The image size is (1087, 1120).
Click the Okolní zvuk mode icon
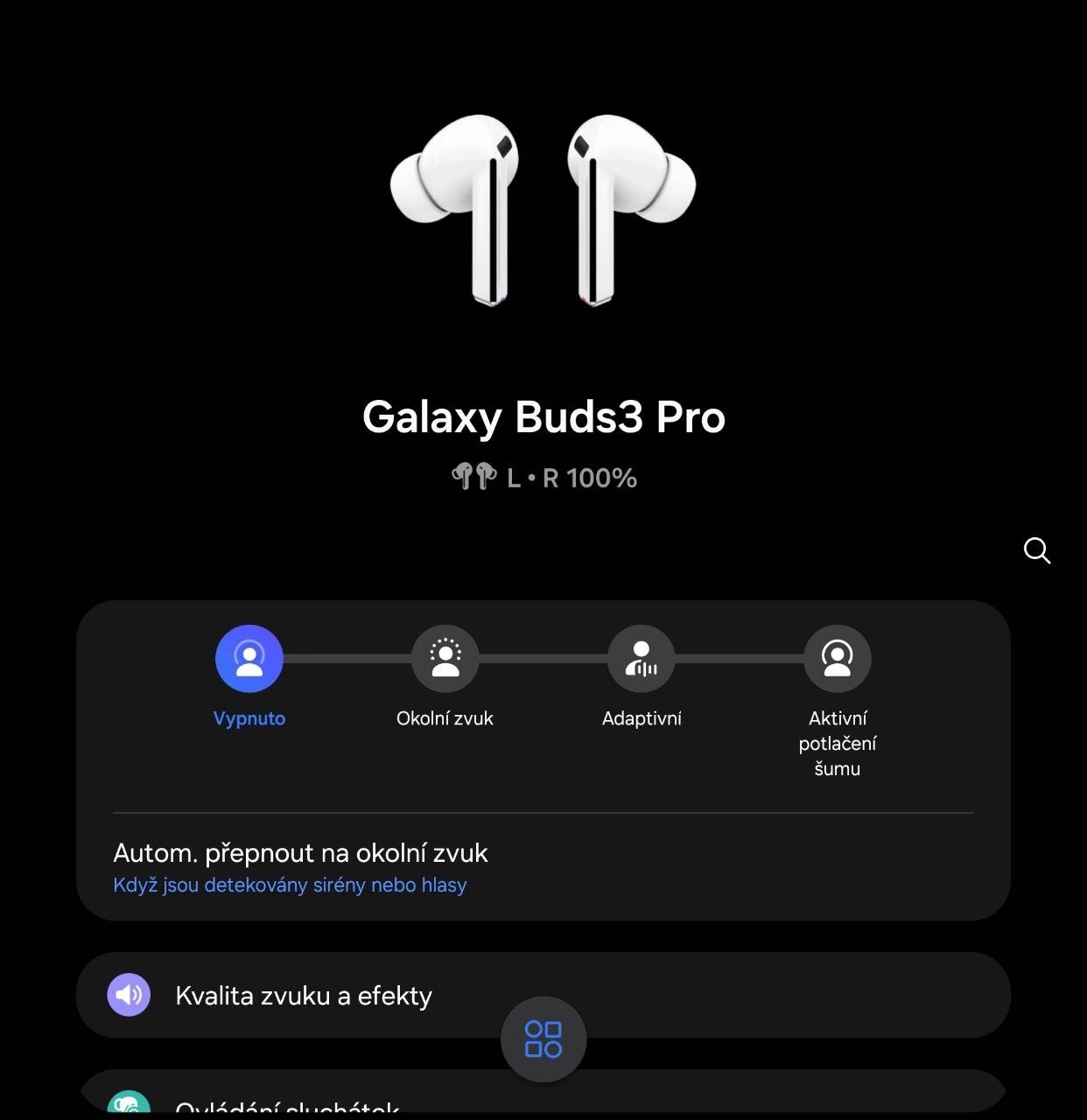pyautogui.click(x=445, y=658)
